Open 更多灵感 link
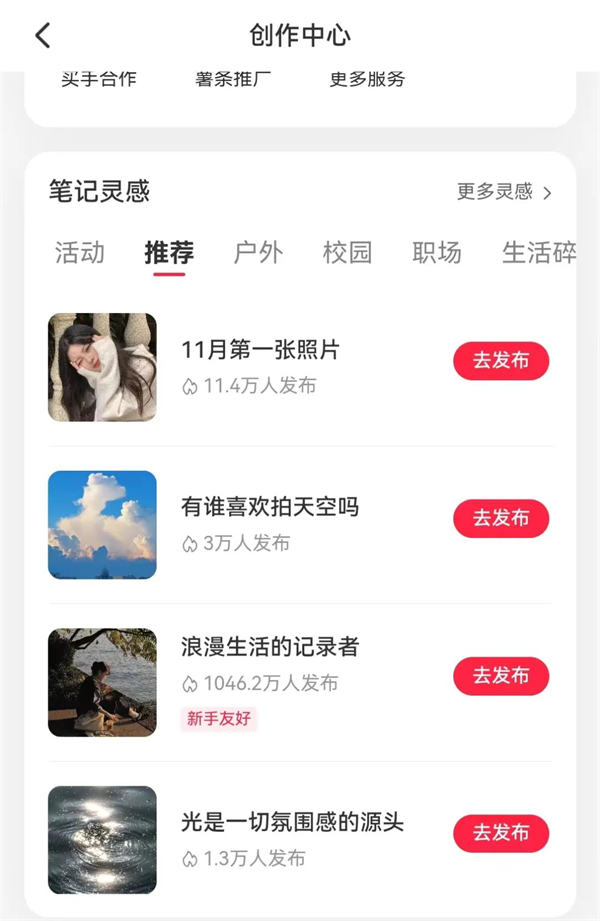The width and height of the screenshot is (600, 921). coord(504,192)
